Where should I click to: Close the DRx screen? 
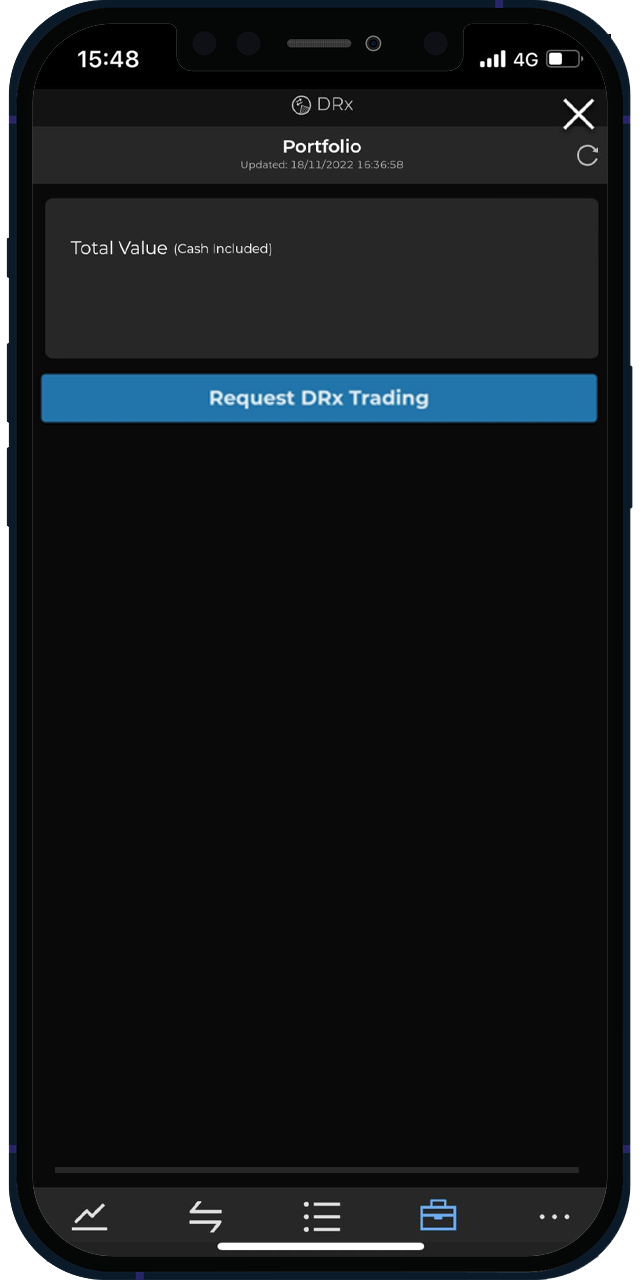(578, 114)
